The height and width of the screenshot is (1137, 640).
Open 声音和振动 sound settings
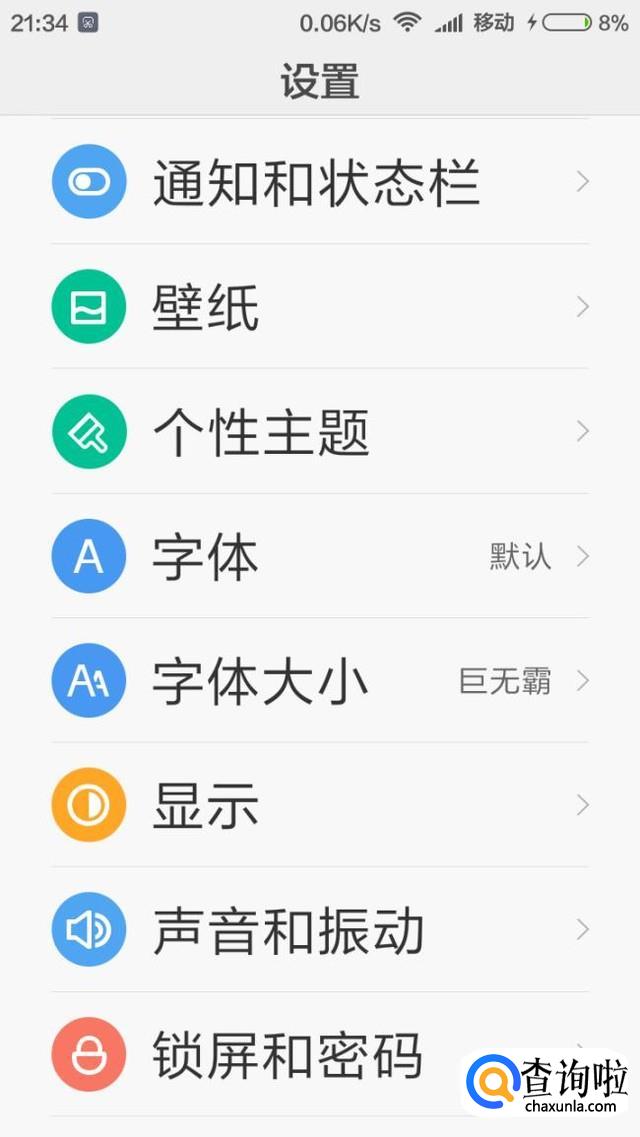tap(320, 930)
